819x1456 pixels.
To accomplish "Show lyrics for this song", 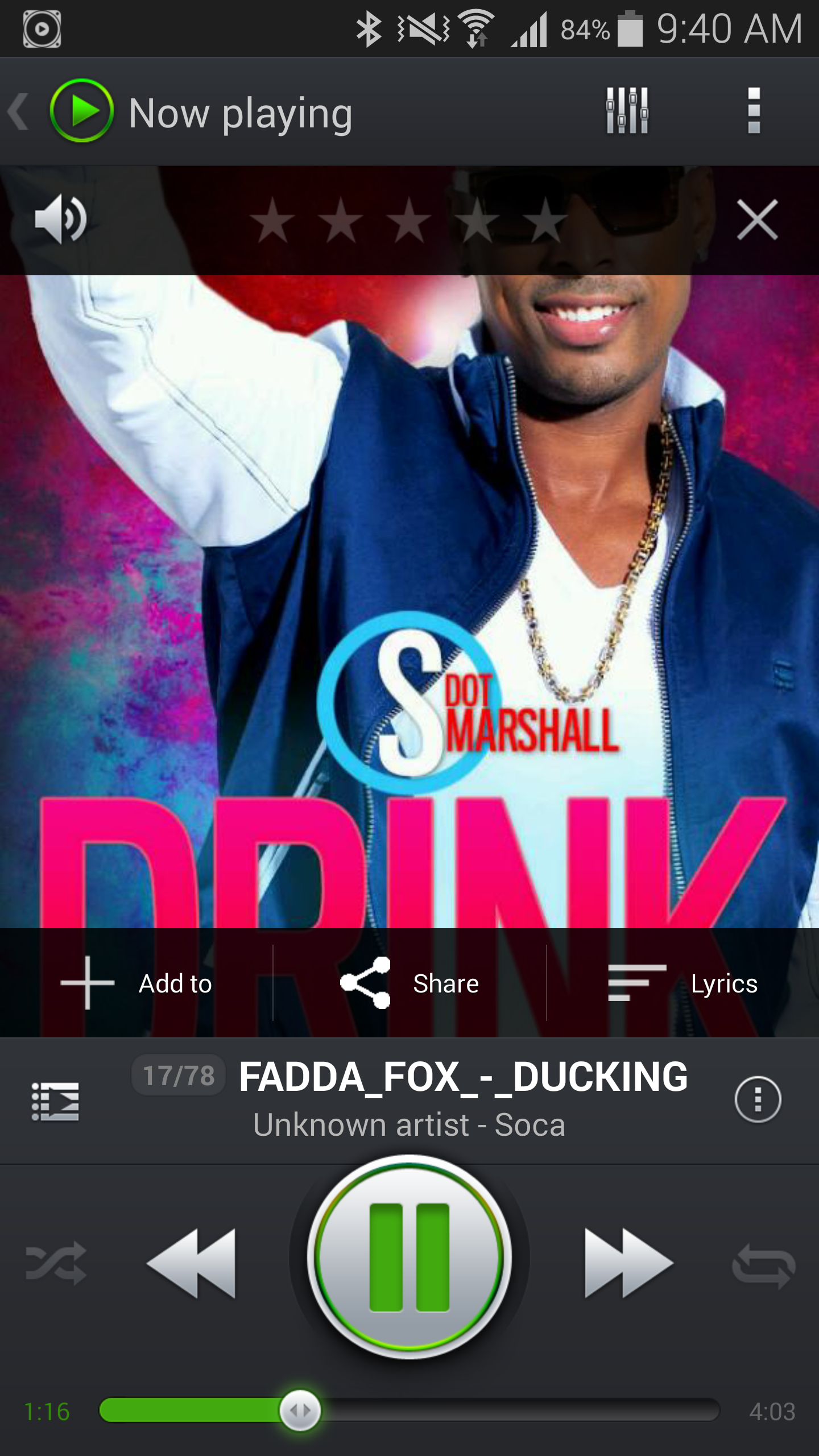I will click(682, 983).
